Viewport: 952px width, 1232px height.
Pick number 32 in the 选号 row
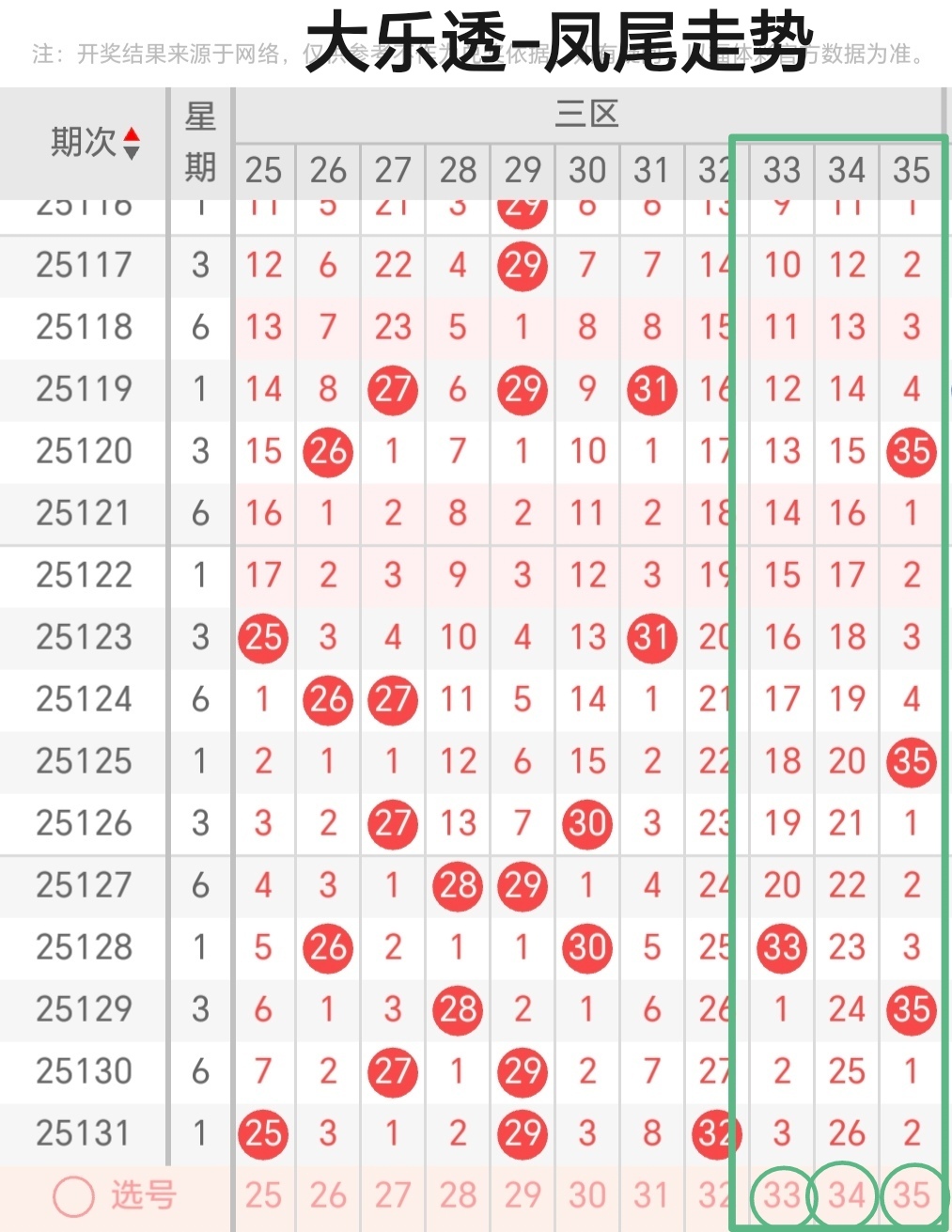pyautogui.click(x=714, y=1195)
